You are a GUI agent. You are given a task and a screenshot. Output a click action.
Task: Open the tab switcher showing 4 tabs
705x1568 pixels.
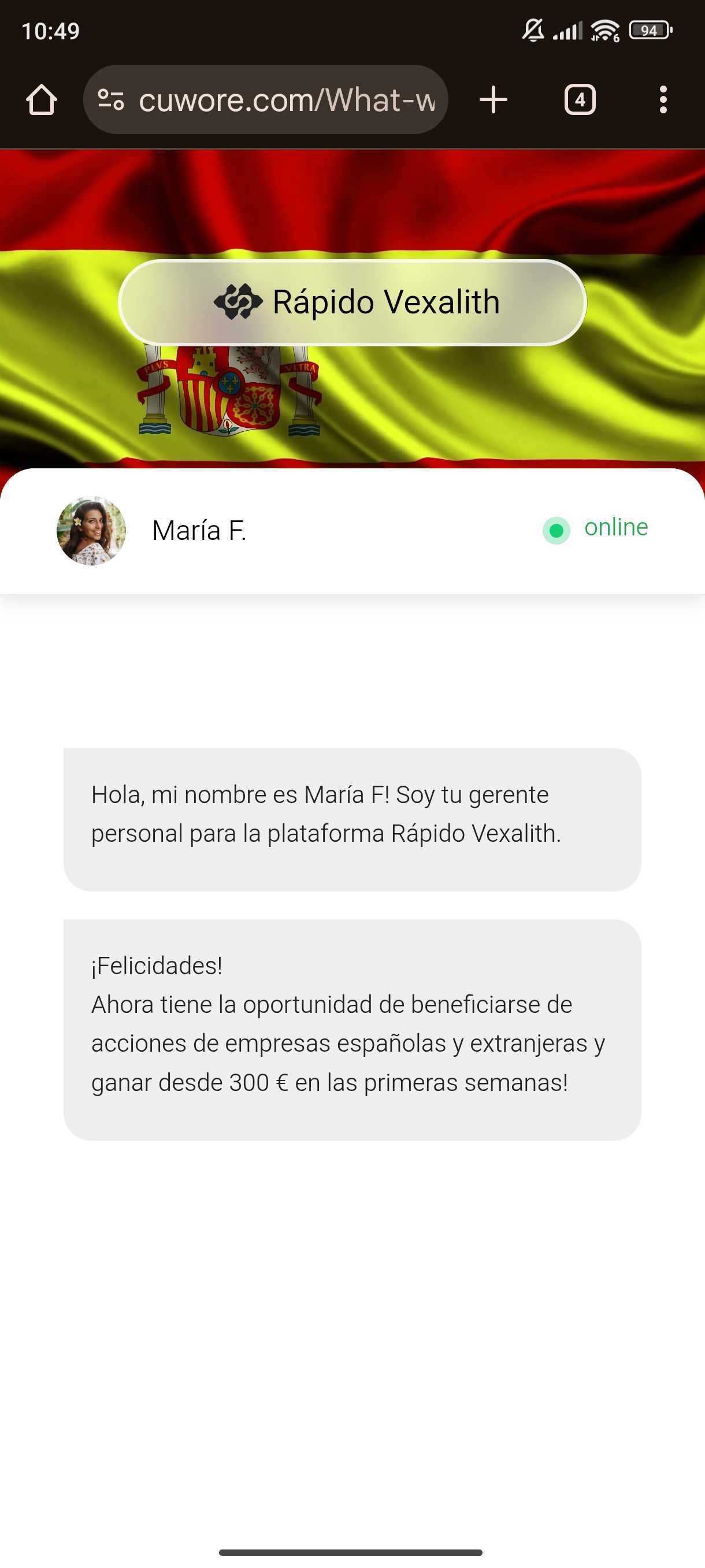pyautogui.click(x=579, y=100)
